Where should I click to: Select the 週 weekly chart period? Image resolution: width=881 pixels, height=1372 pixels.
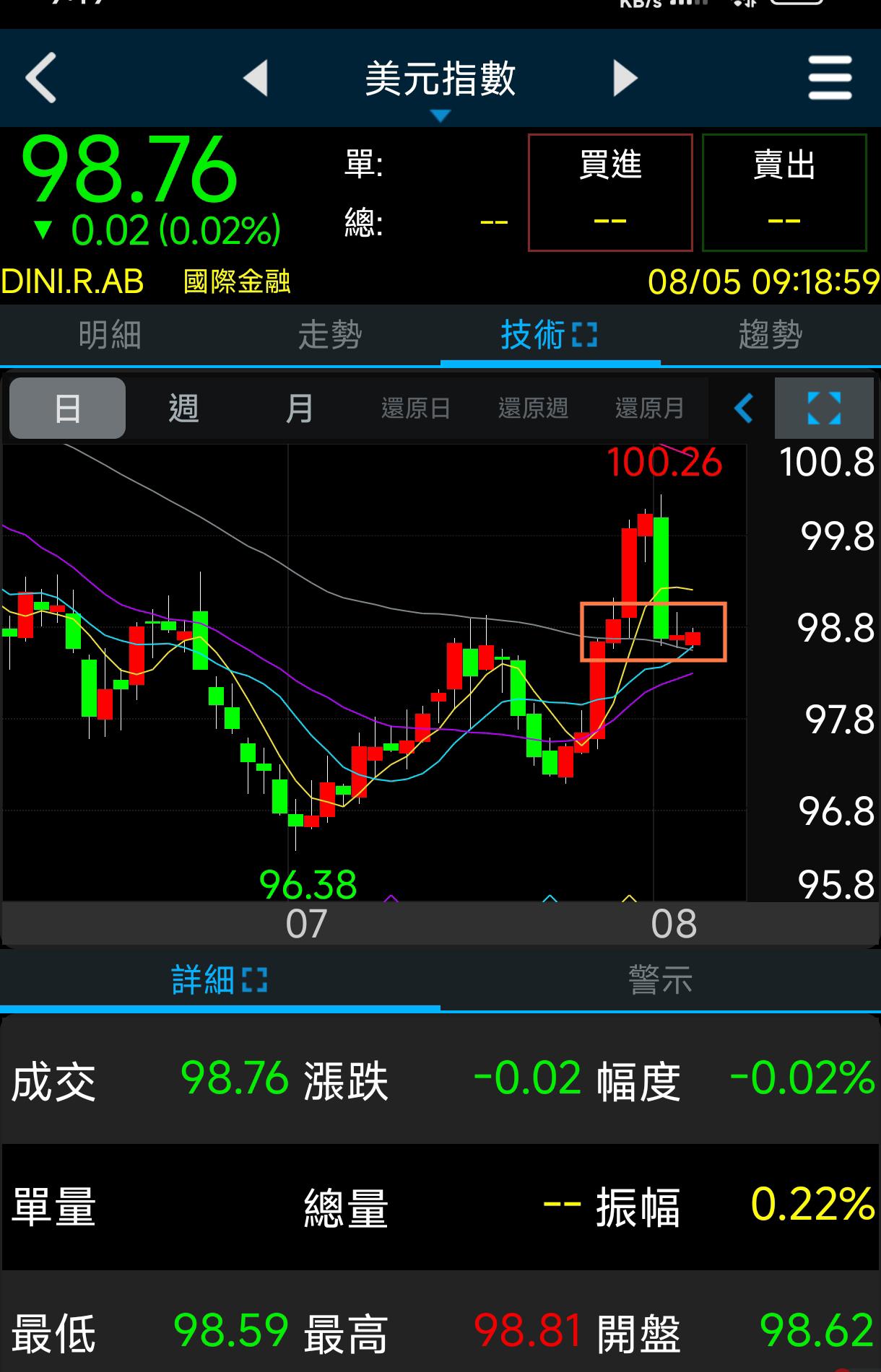coord(183,408)
